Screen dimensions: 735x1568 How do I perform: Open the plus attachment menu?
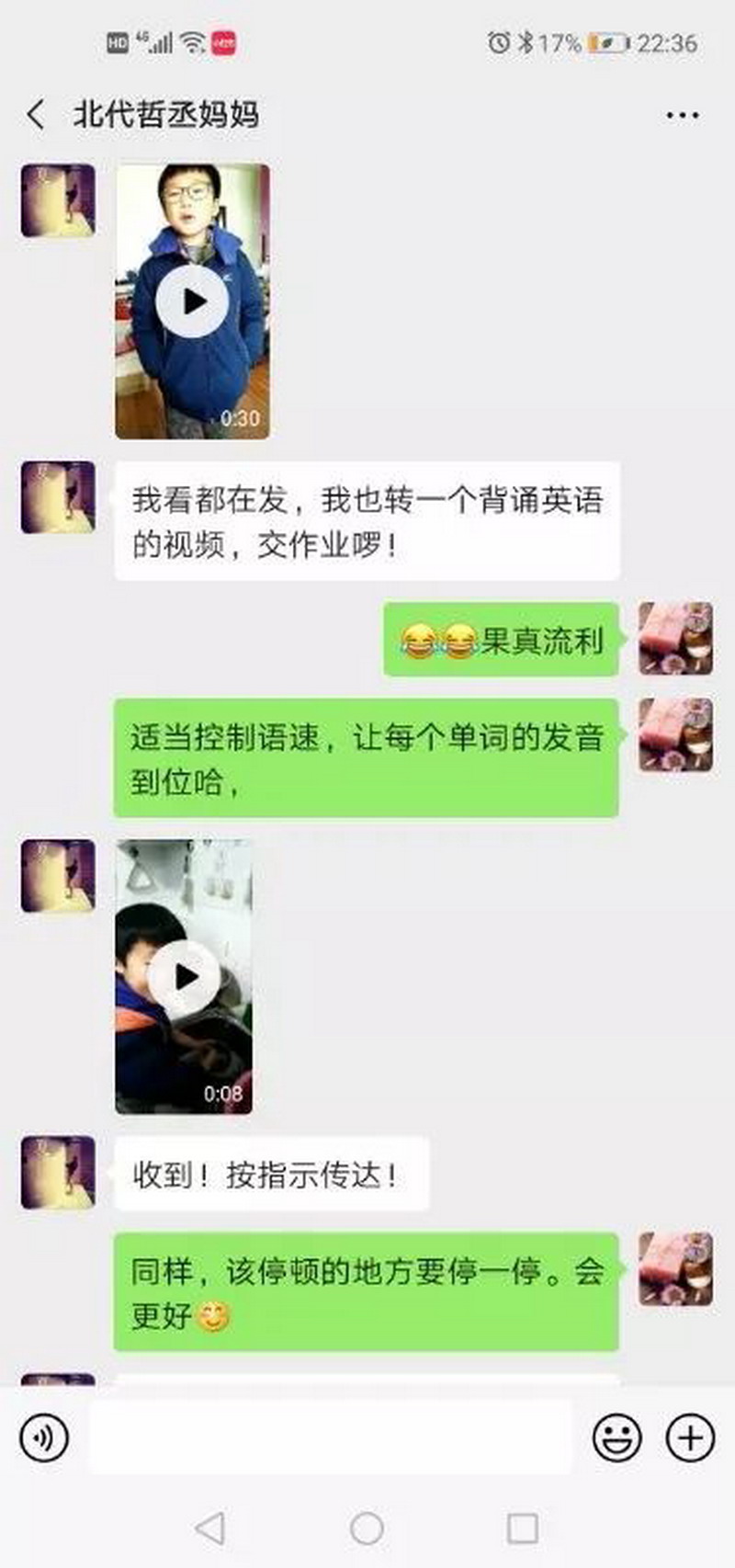click(x=690, y=1437)
